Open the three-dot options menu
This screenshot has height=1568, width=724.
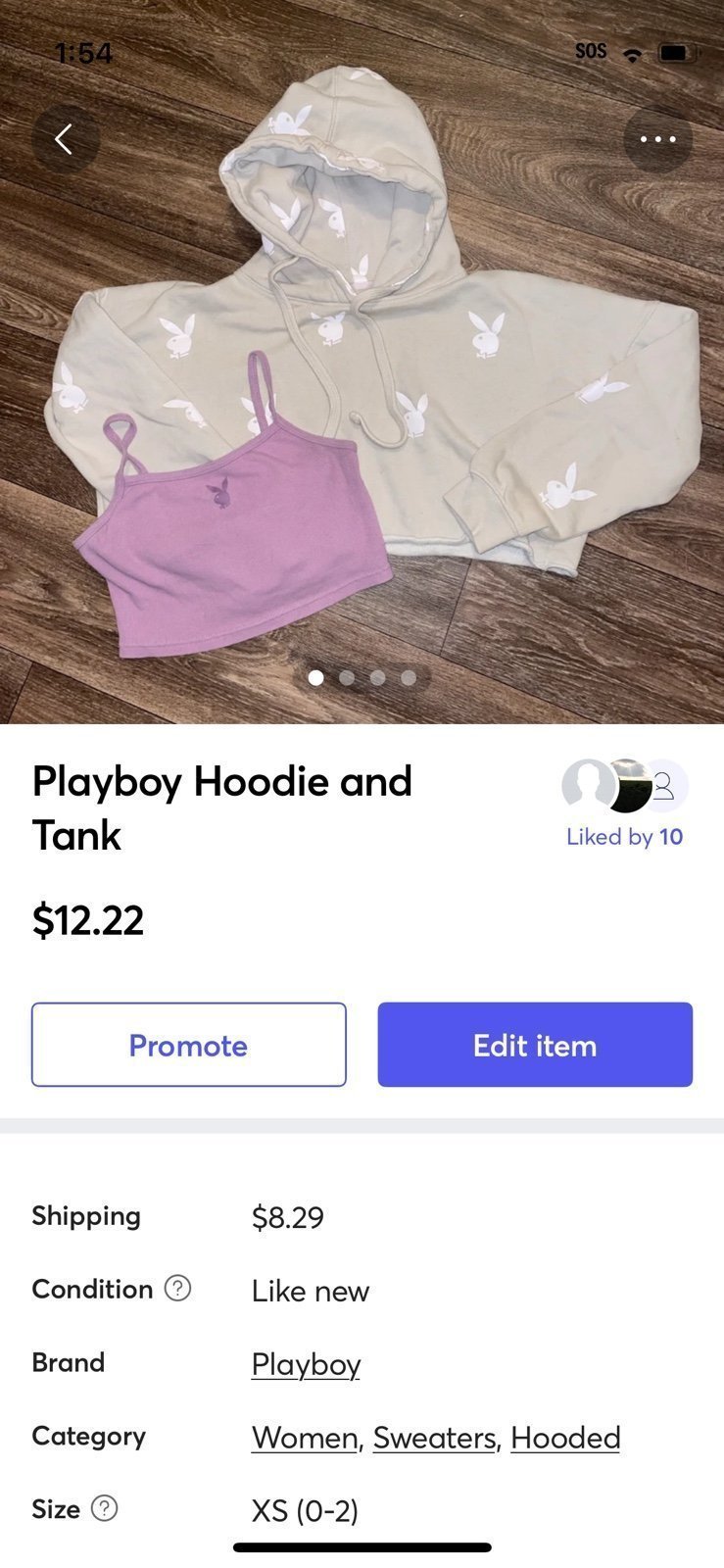pos(656,138)
